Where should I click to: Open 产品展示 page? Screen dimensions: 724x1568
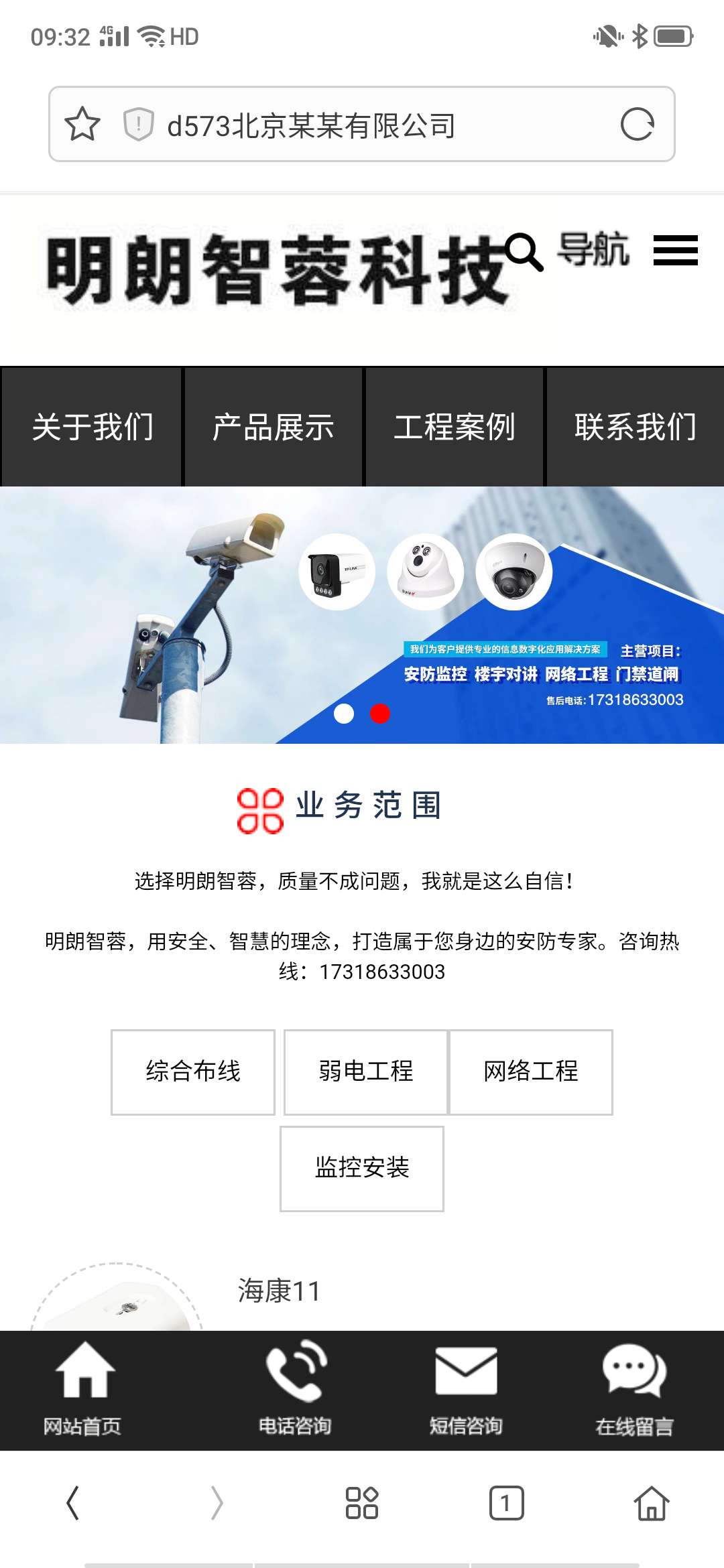point(273,427)
